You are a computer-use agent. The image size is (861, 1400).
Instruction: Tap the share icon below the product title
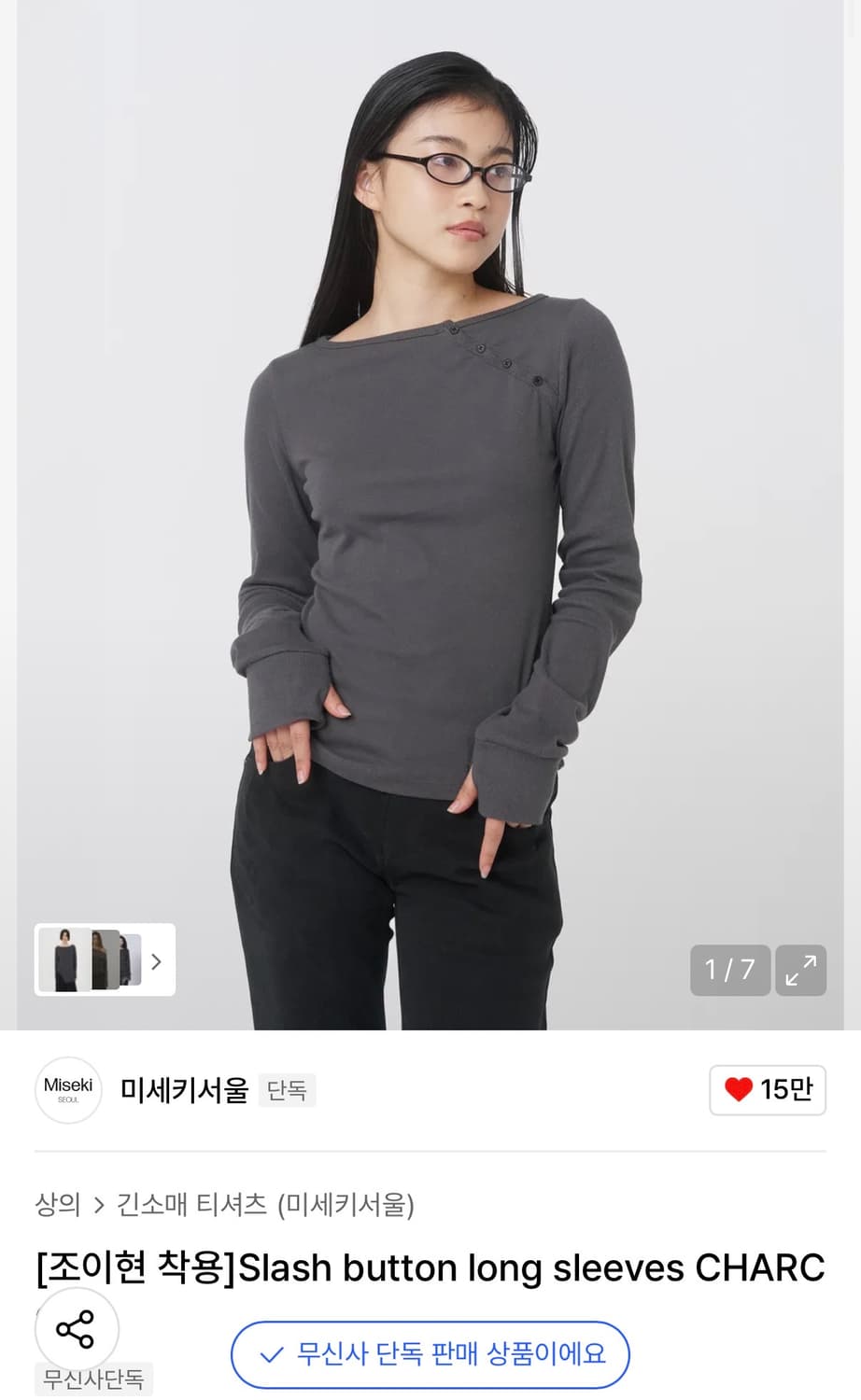78,1328
